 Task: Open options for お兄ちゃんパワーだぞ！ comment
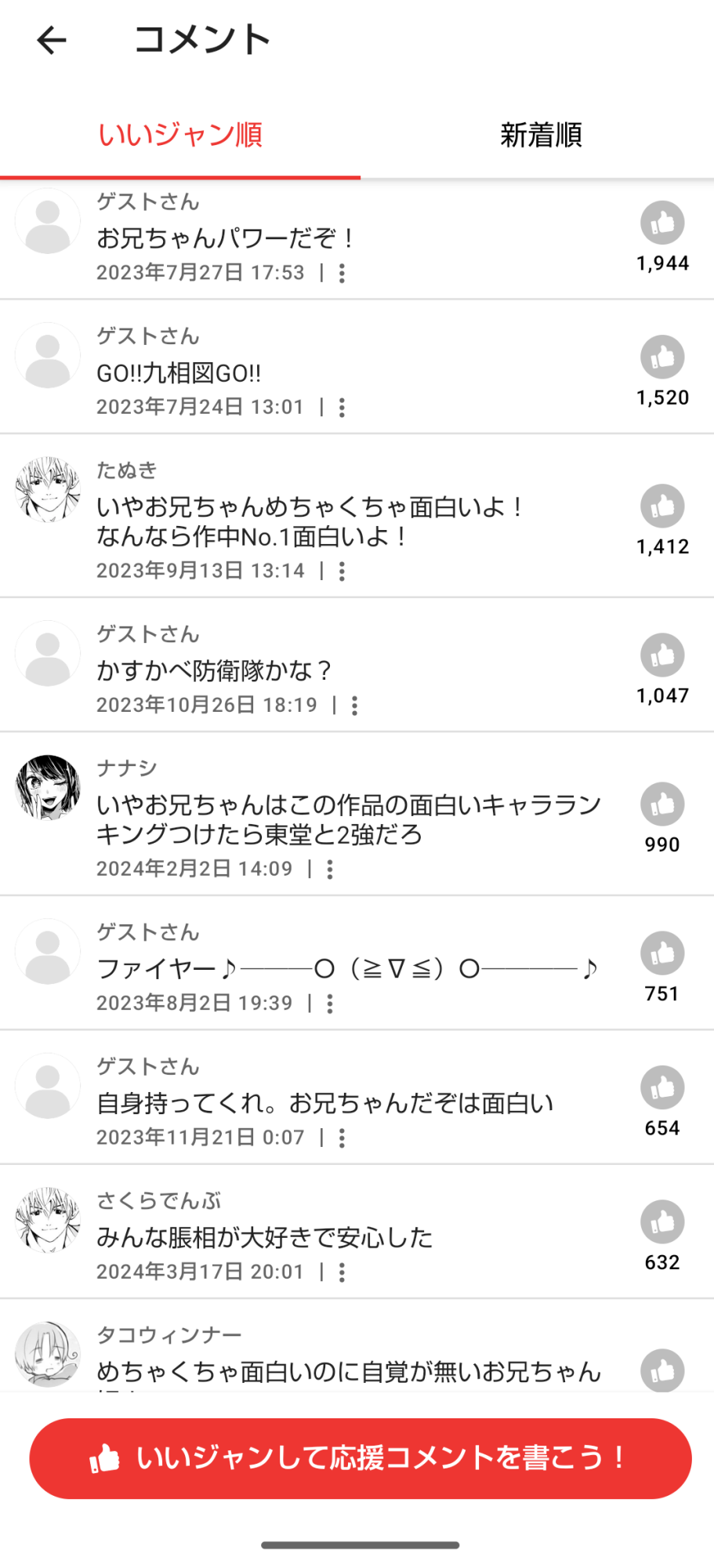click(x=342, y=273)
